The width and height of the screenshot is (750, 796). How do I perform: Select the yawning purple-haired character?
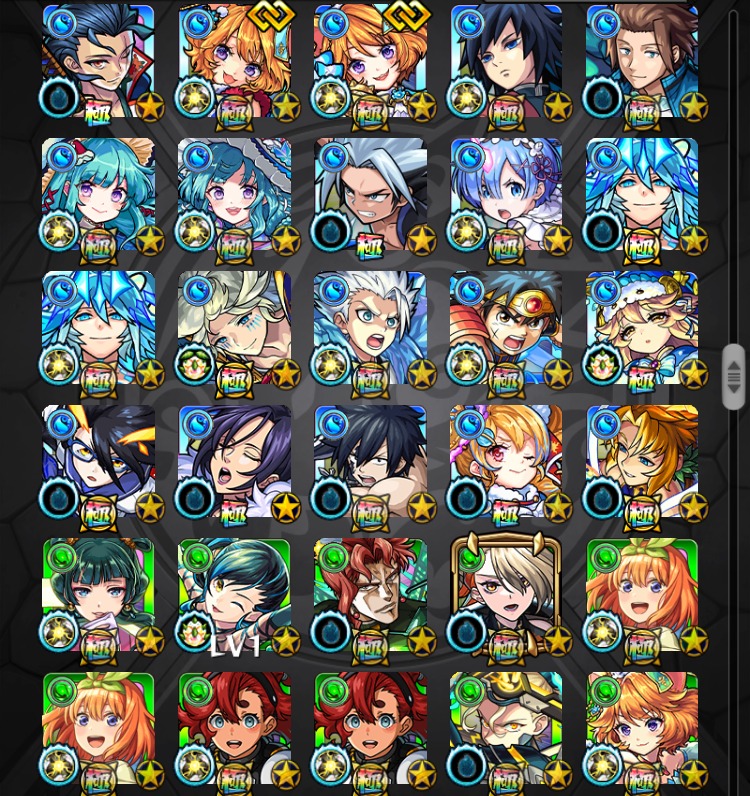235,463
